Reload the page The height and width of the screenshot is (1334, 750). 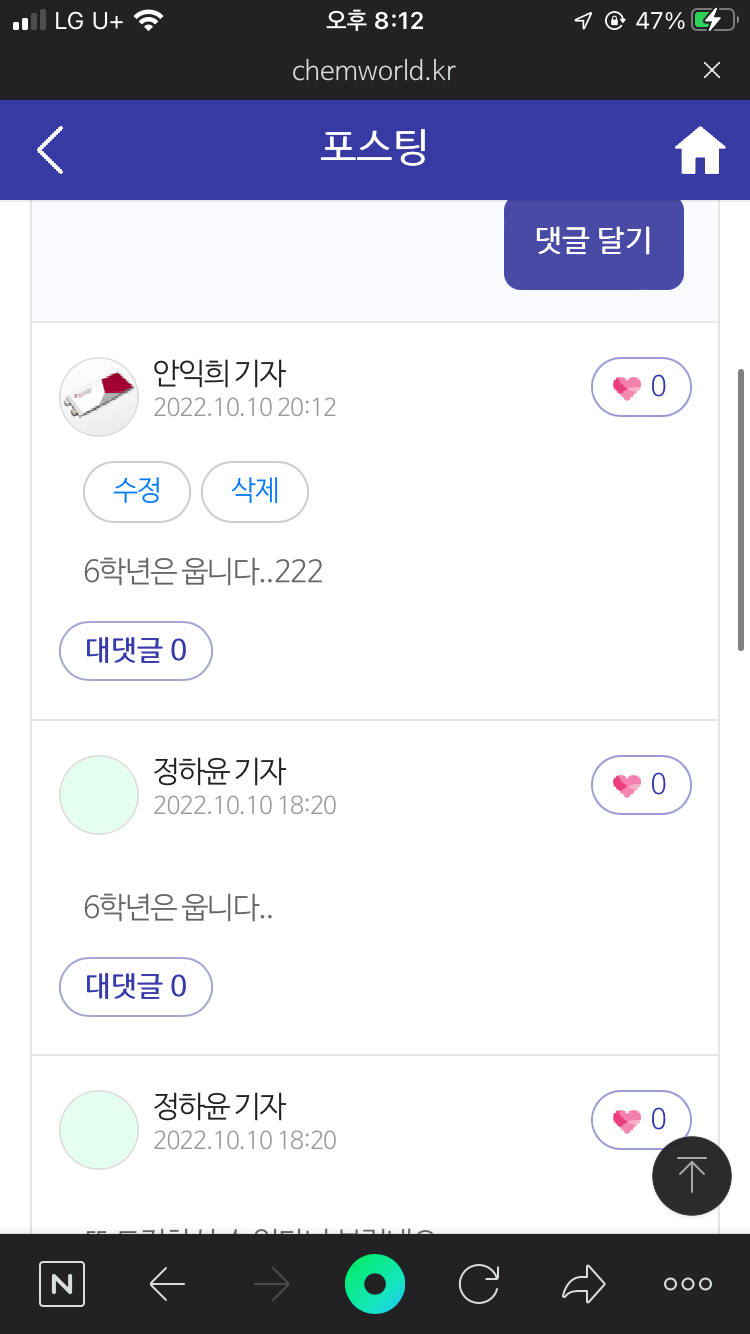[479, 1284]
